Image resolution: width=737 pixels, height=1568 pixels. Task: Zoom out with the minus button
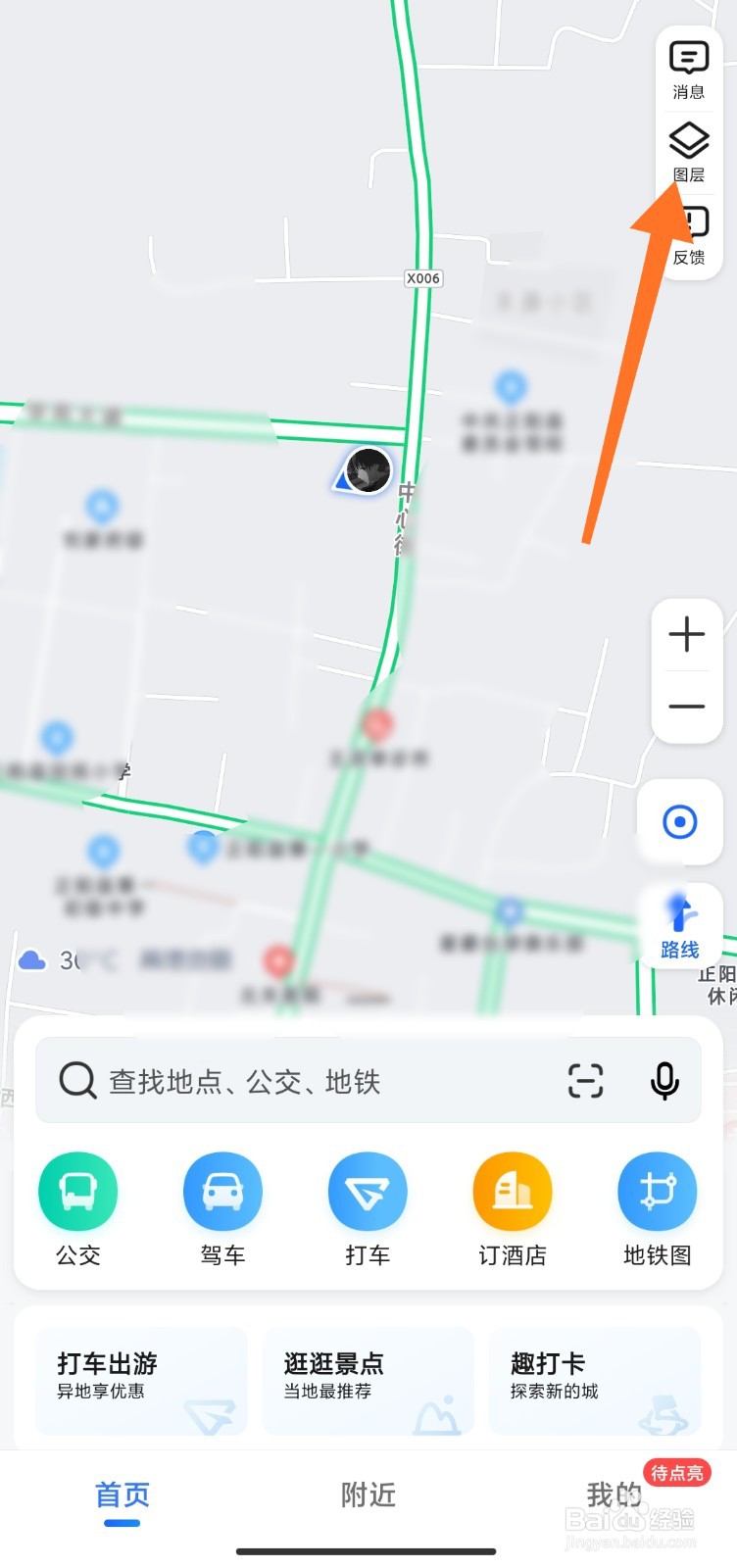pyautogui.click(x=687, y=707)
